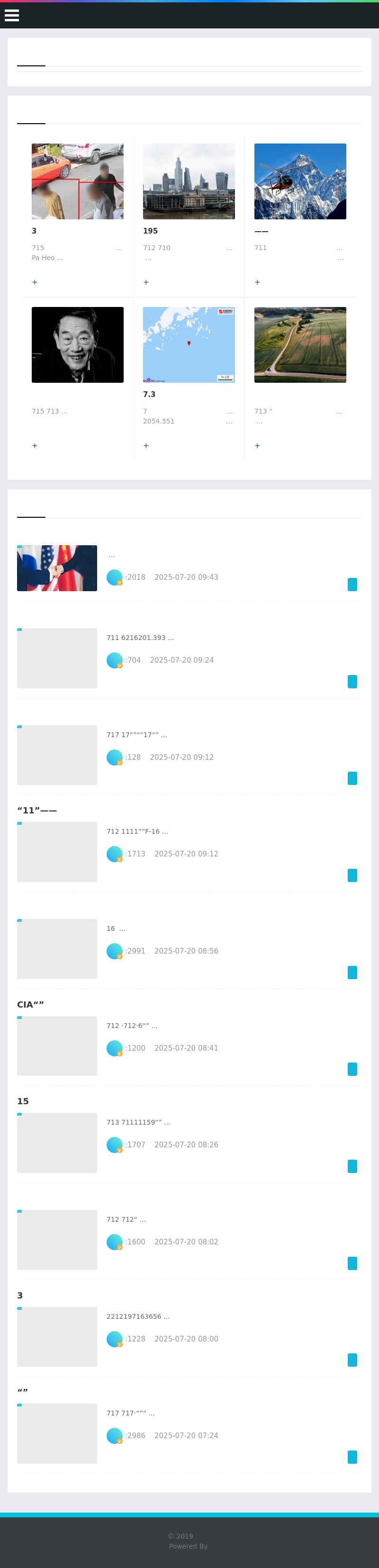The width and height of the screenshot is (379, 1568).
Task: Open the “11” article posted 09:12
Action: 37,810
